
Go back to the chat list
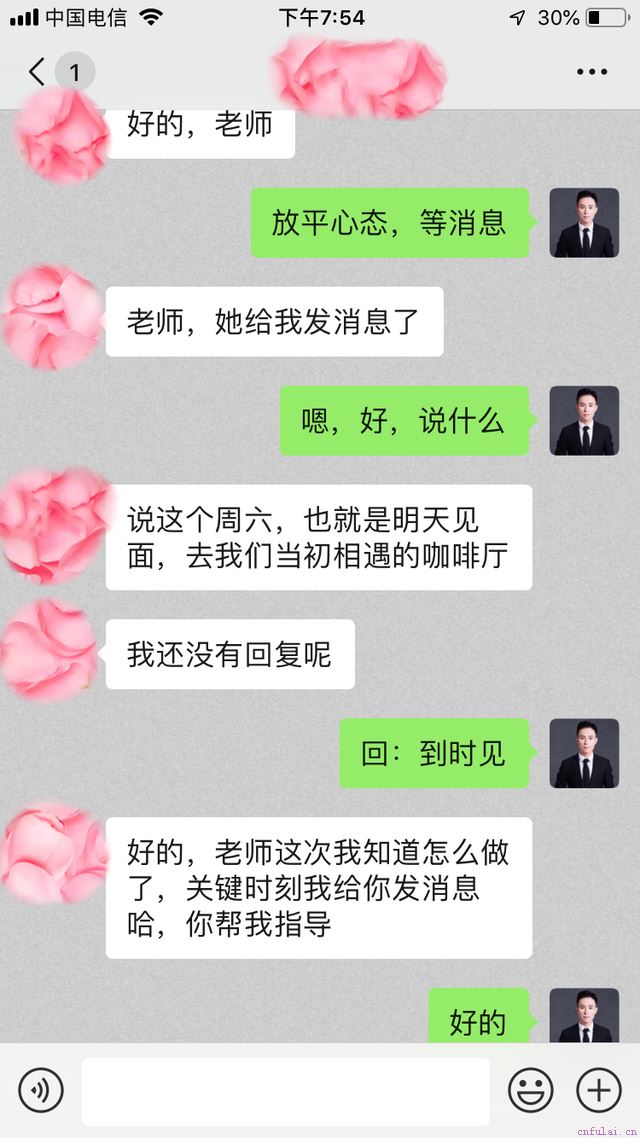[x=38, y=72]
